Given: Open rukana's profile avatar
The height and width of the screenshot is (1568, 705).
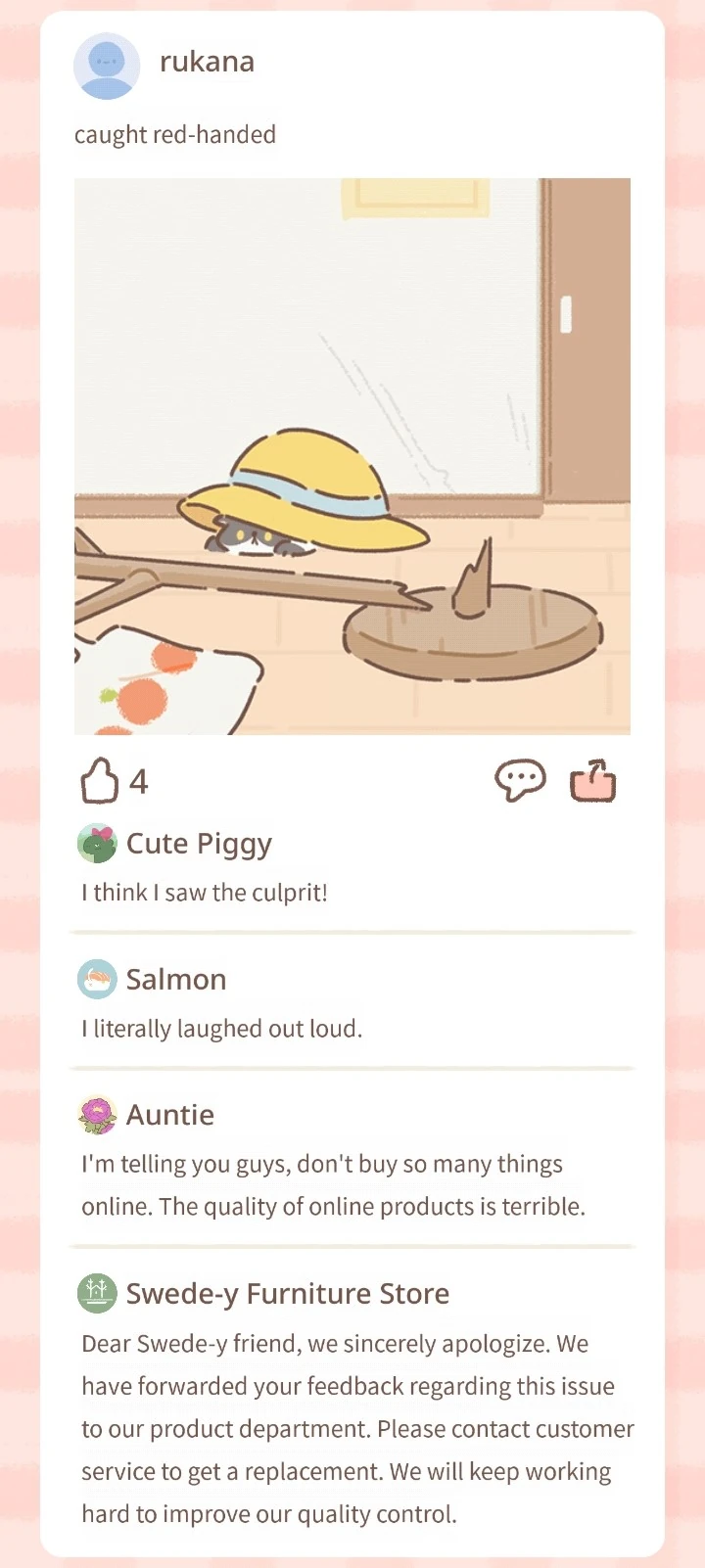Looking at the screenshot, I should point(107,66).
